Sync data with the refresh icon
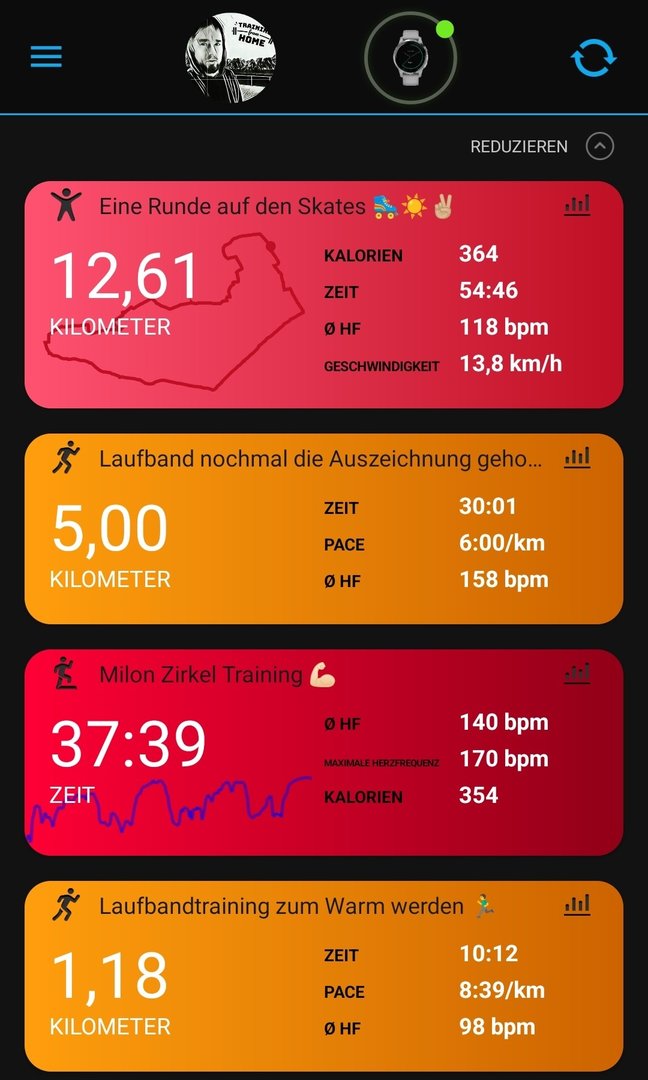Image resolution: width=648 pixels, height=1080 pixels. pyautogui.click(x=594, y=57)
